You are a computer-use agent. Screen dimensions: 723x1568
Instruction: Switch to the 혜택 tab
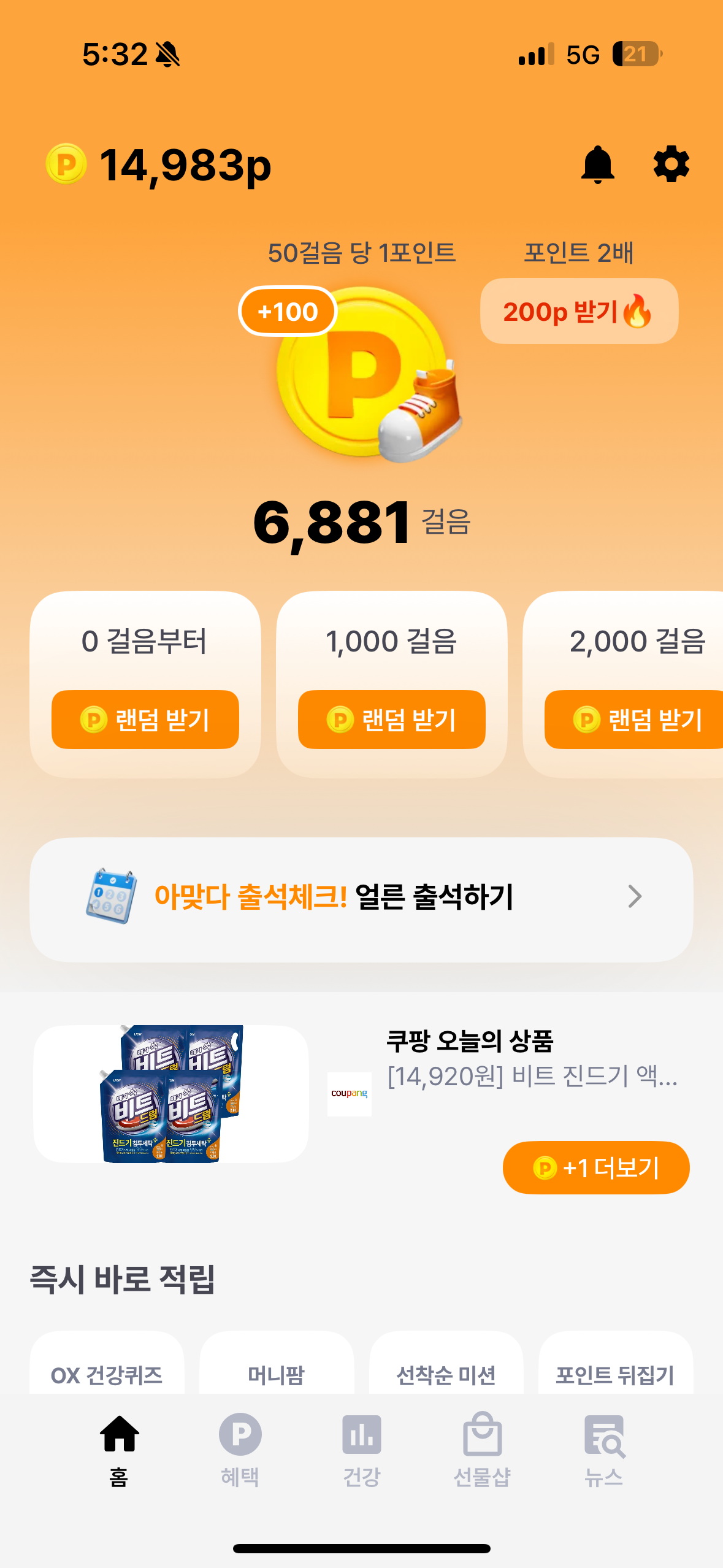(x=240, y=1450)
